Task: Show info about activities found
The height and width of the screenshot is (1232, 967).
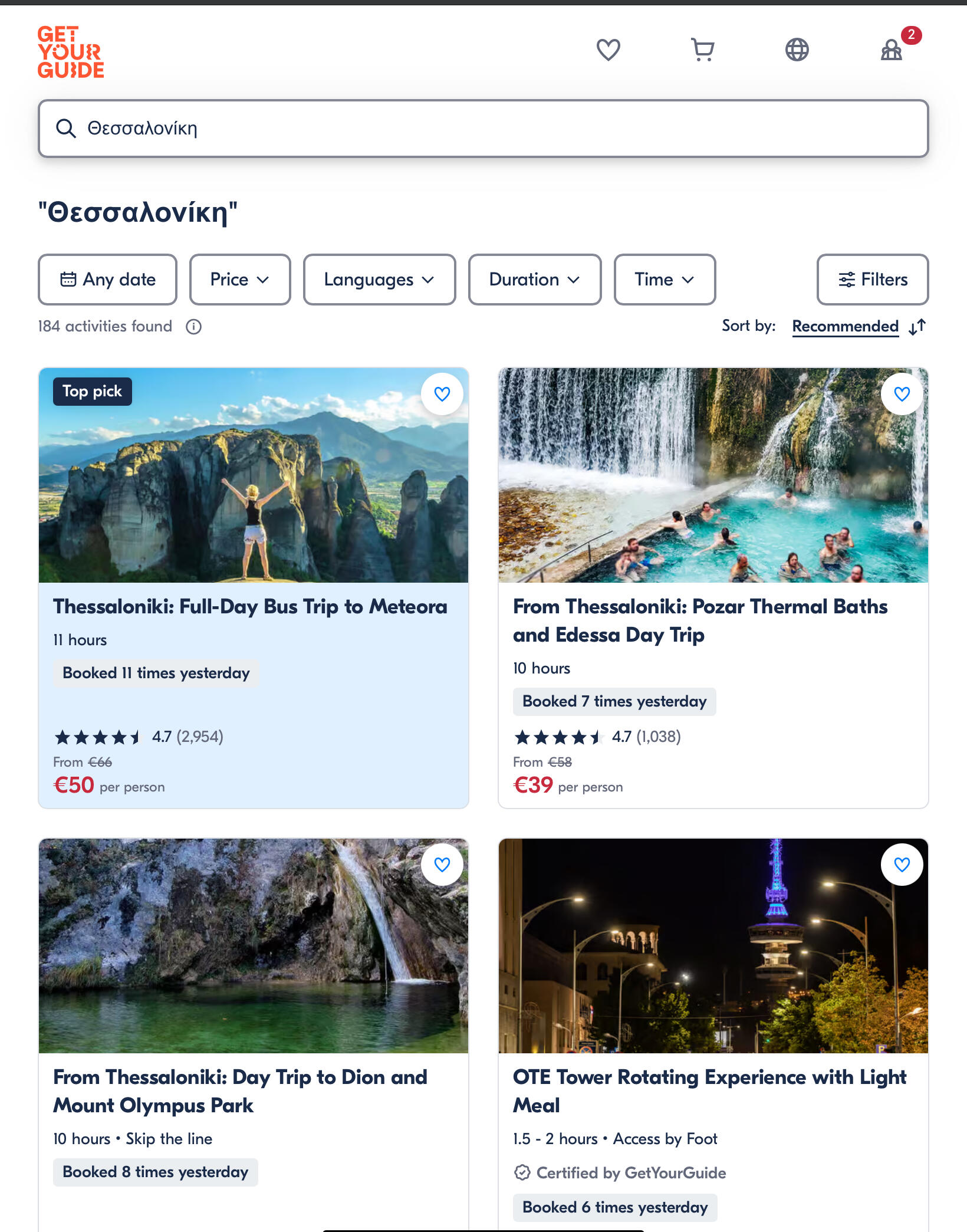Action: [x=193, y=327]
